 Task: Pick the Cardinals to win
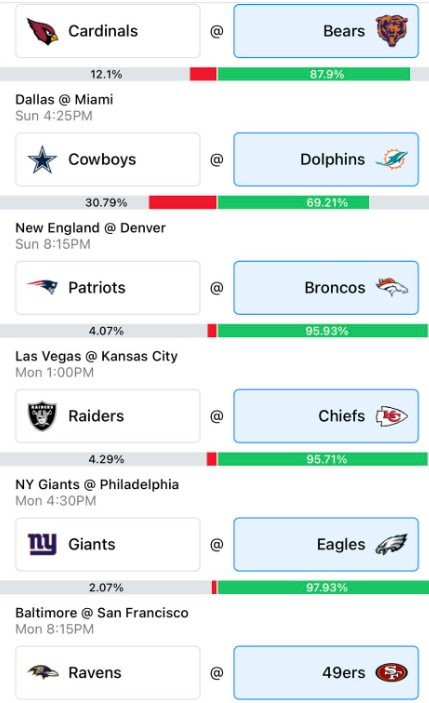click(108, 31)
